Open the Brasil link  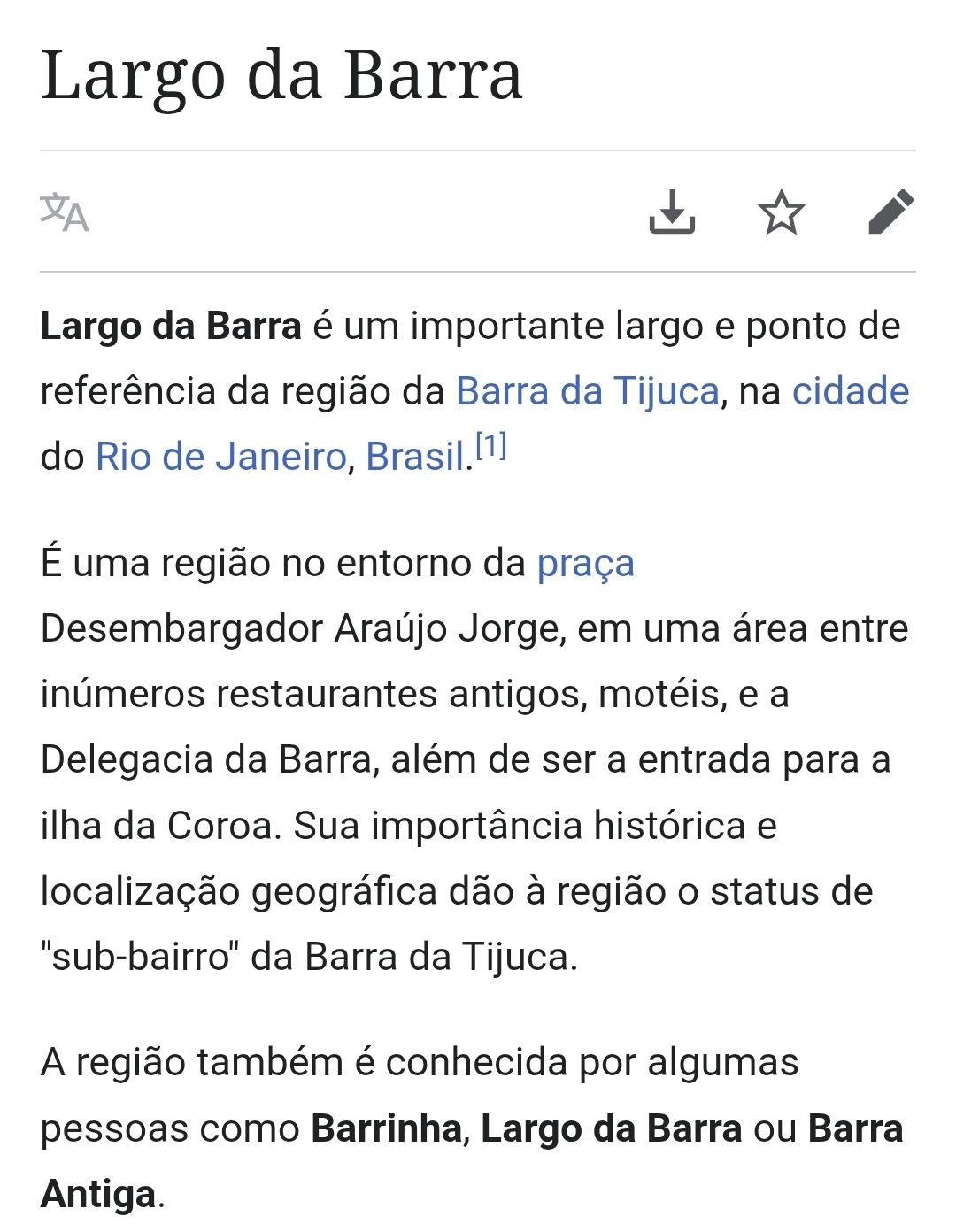point(414,458)
